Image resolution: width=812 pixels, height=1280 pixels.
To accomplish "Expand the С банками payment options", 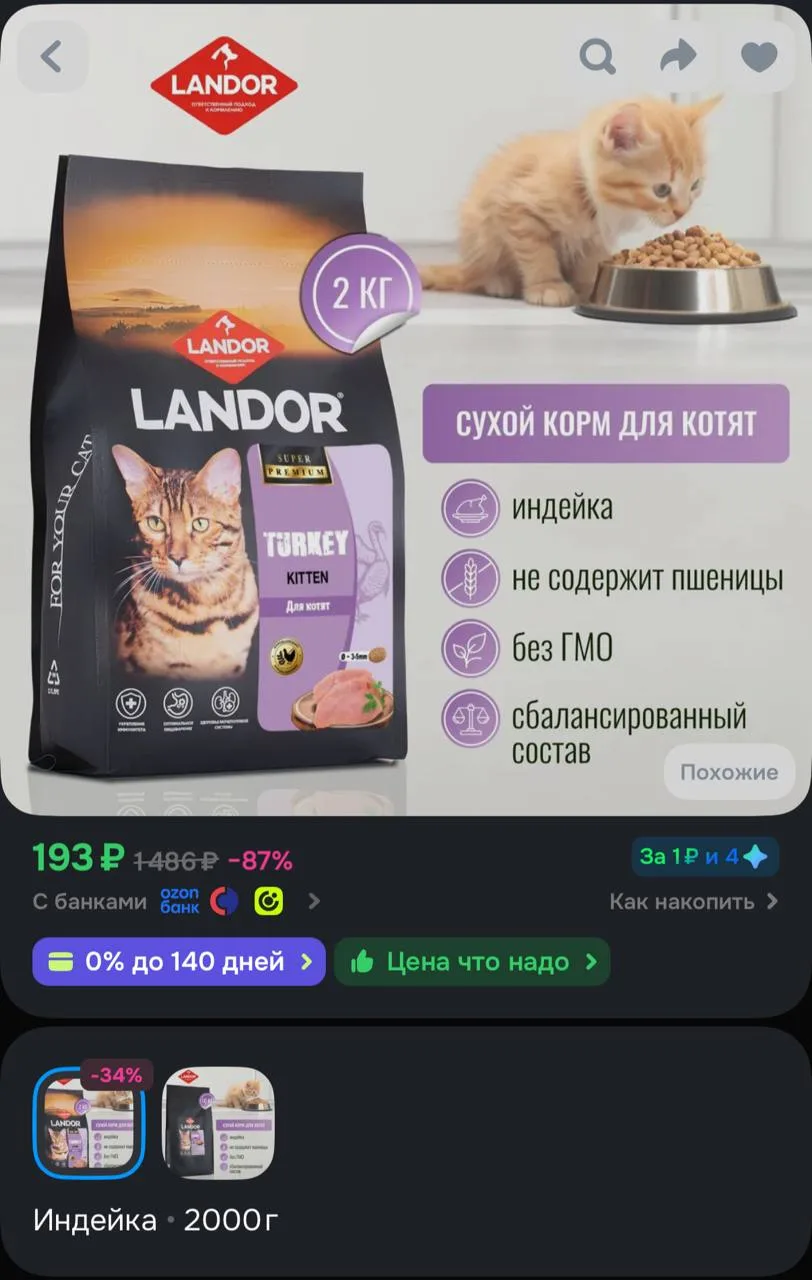I will click(x=177, y=902).
